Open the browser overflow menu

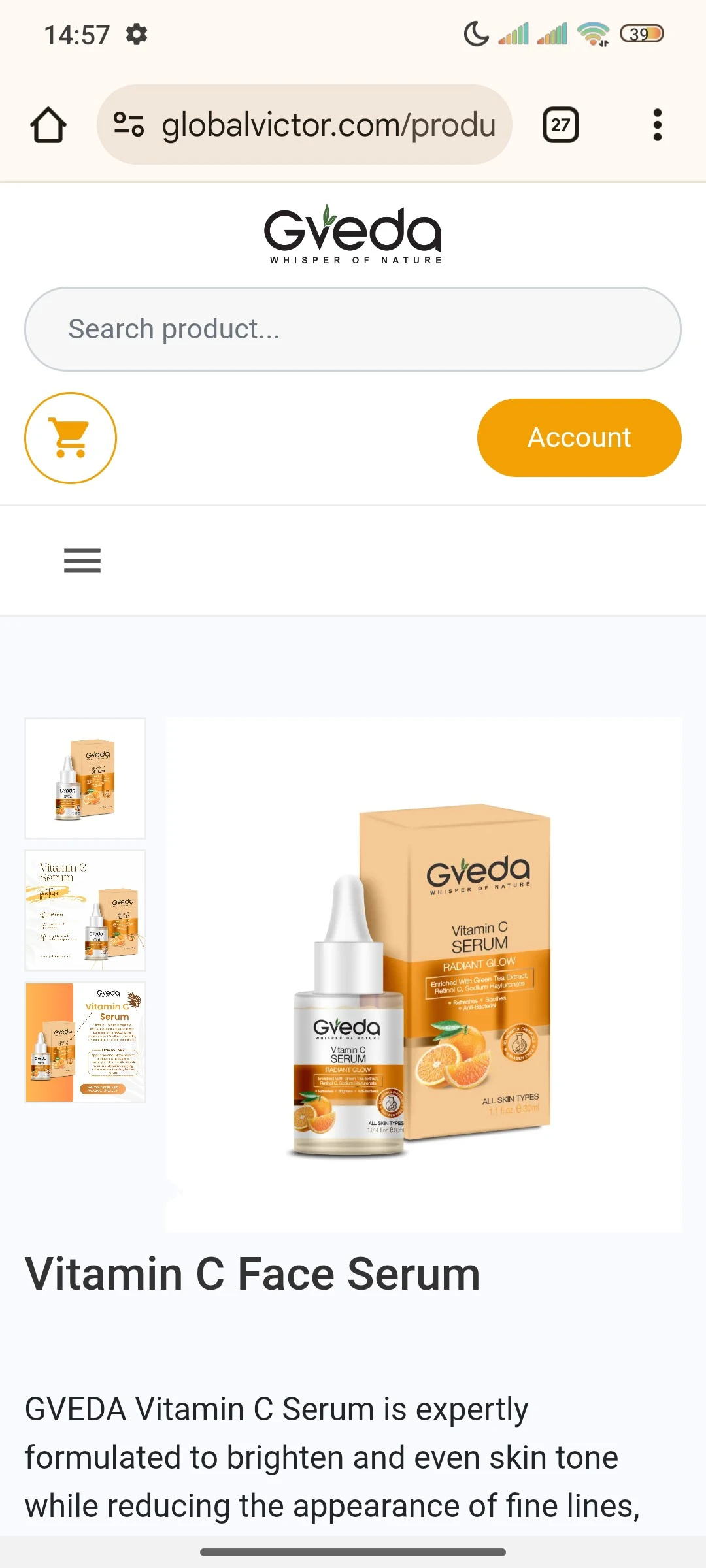(x=657, y=125)
